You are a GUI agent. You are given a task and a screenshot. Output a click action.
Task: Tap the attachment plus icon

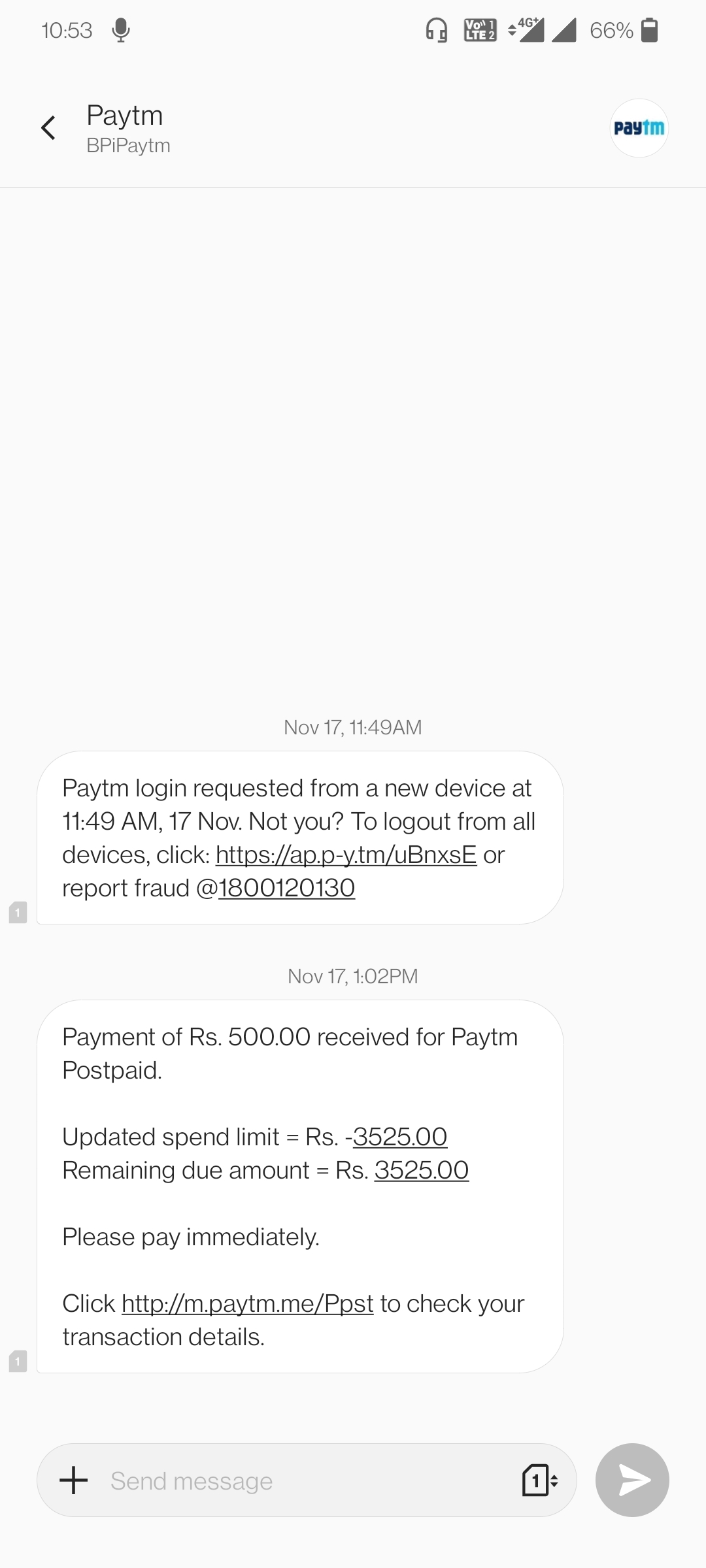pyautogui.click(x=74, y=1480)
